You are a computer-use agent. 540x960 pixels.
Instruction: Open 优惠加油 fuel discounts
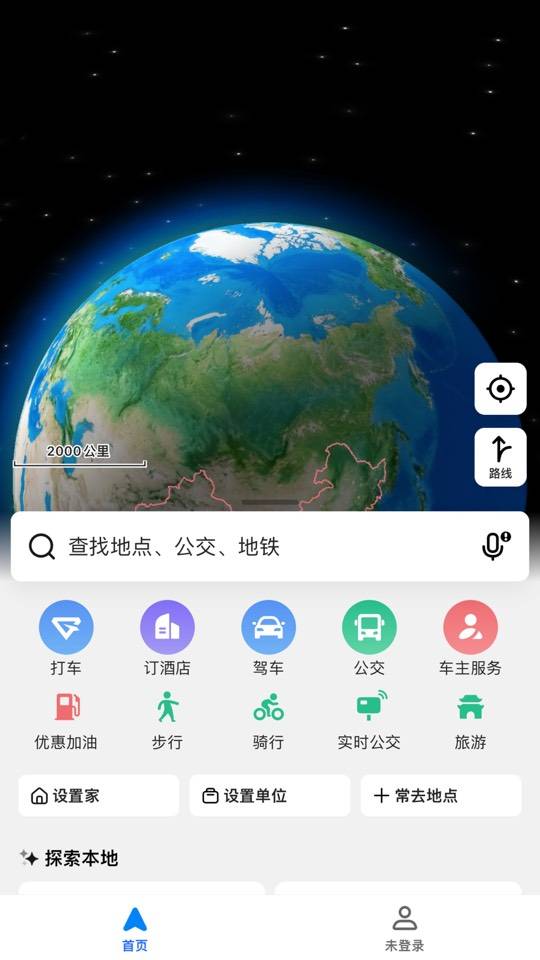pyautogui.click(x=66, y=721)
